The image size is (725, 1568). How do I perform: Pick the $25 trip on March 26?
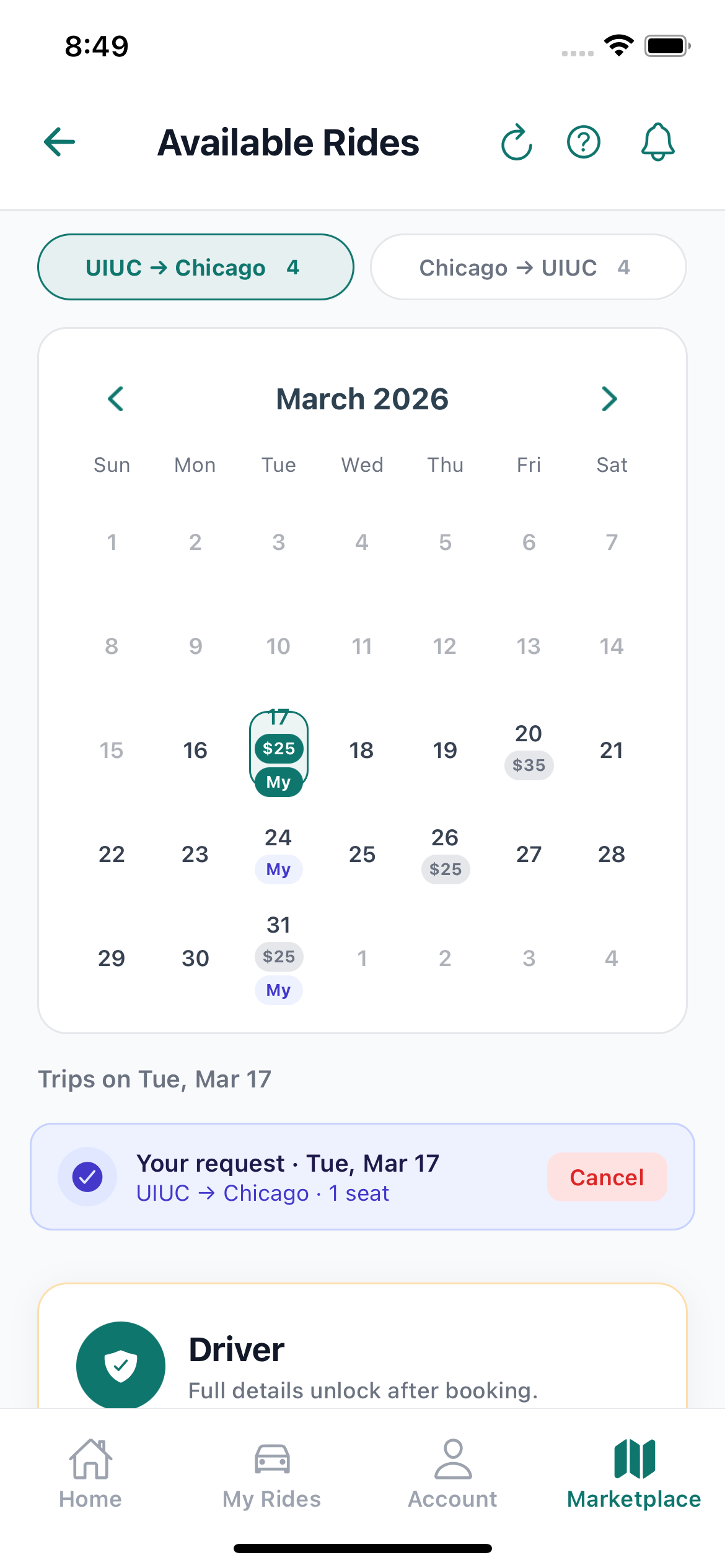(x=445, y=853)
